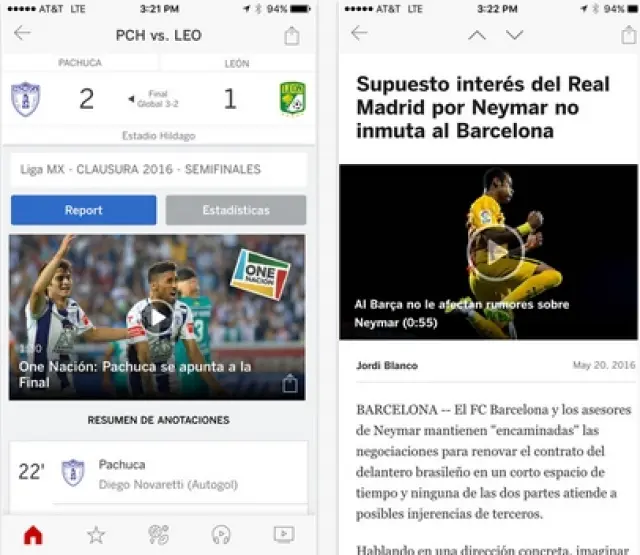The image size is (640, 555).
Task: Jump to next article with down chevron
Action: [514, 35]
